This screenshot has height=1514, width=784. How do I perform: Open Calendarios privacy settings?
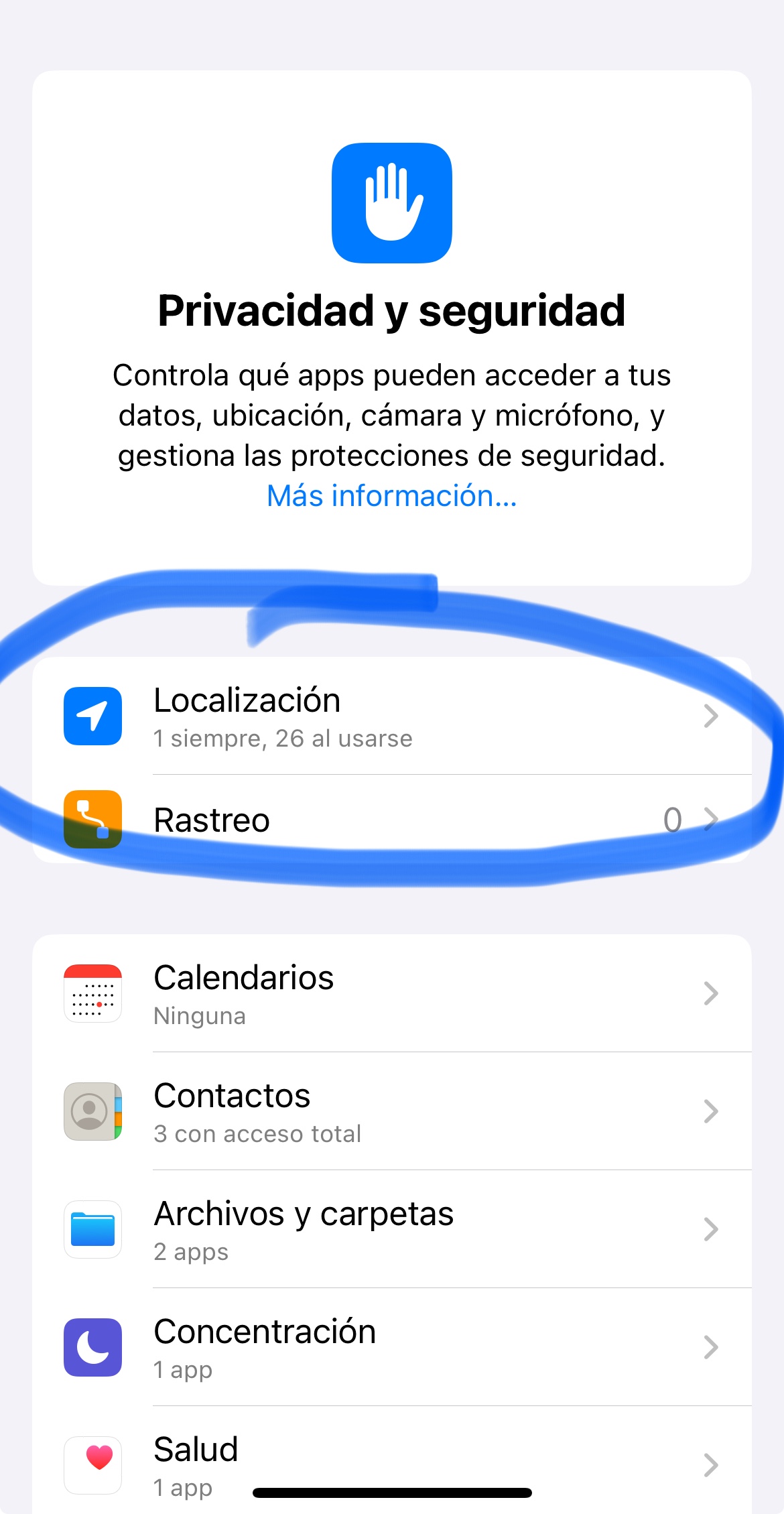(x=391, y=994)
